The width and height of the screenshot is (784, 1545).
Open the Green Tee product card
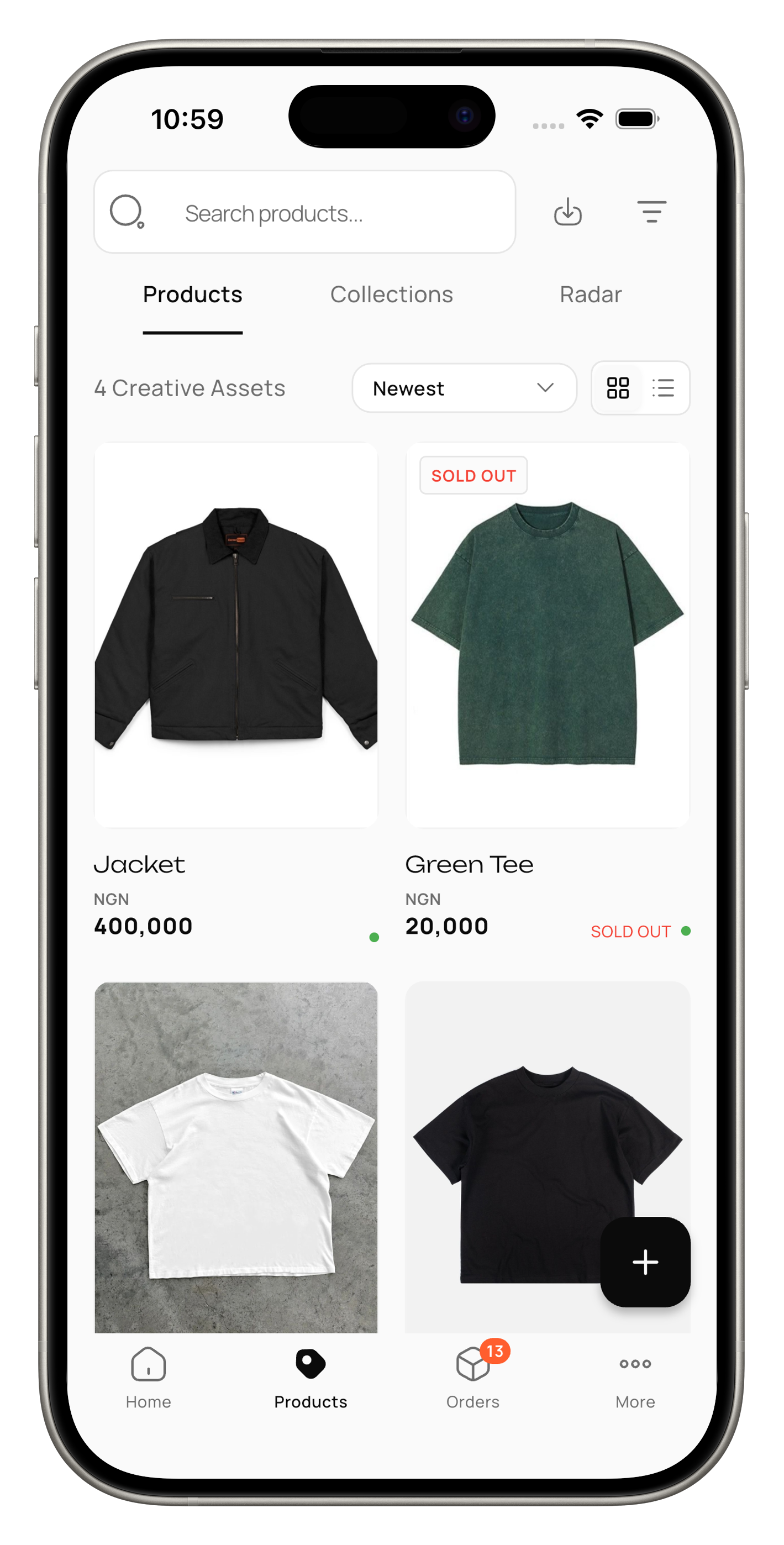click(548, 690)
